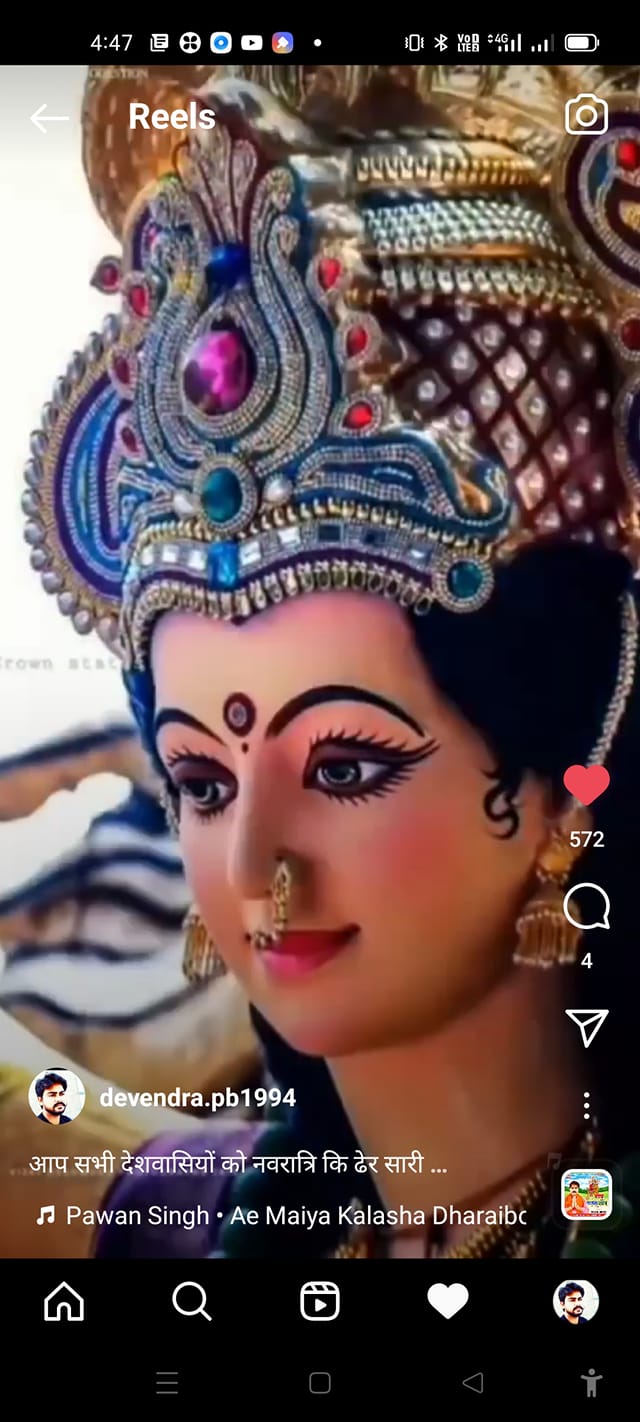Open the activity heart tab

point(448,1301)
